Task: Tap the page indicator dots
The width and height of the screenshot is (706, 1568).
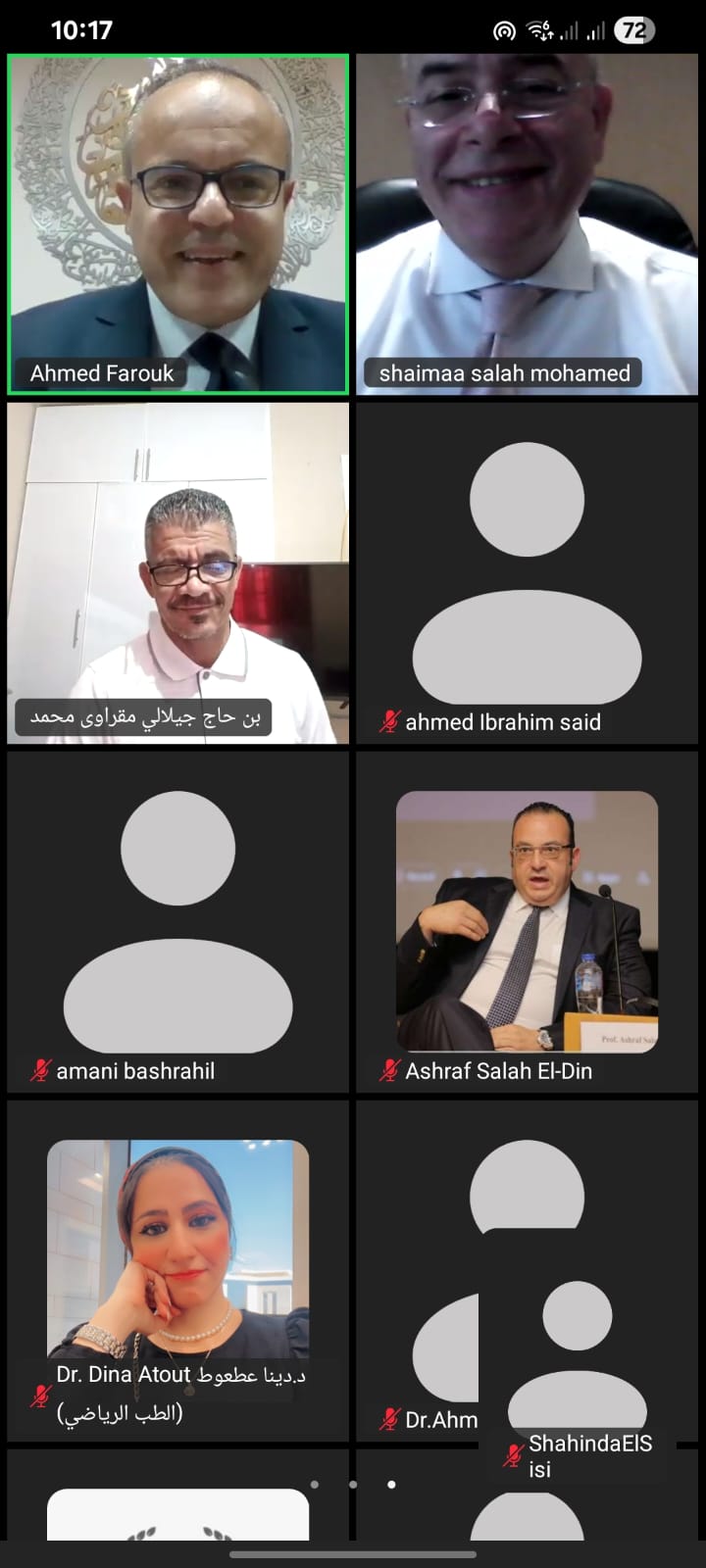Action: (353, 1484)
